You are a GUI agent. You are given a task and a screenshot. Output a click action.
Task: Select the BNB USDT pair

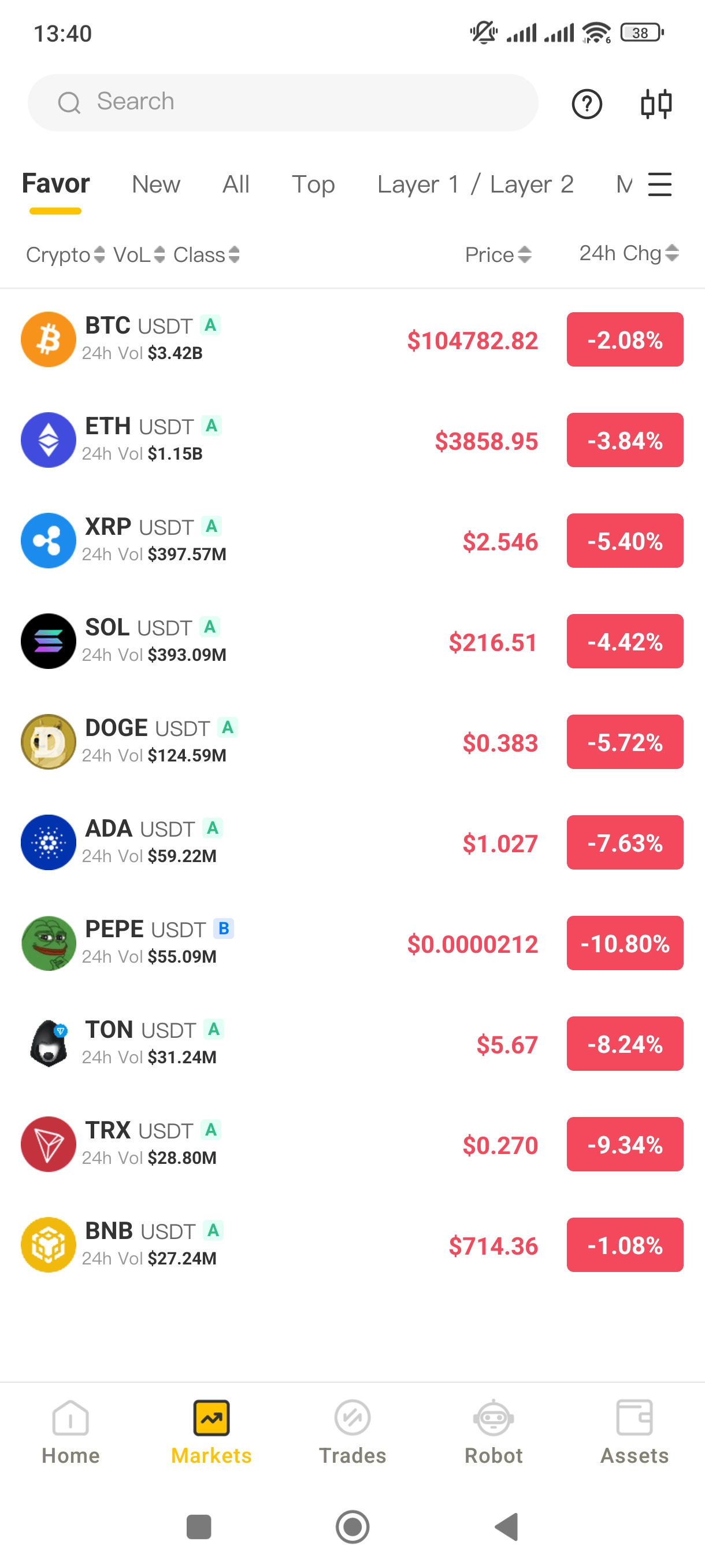[352, 1245]
